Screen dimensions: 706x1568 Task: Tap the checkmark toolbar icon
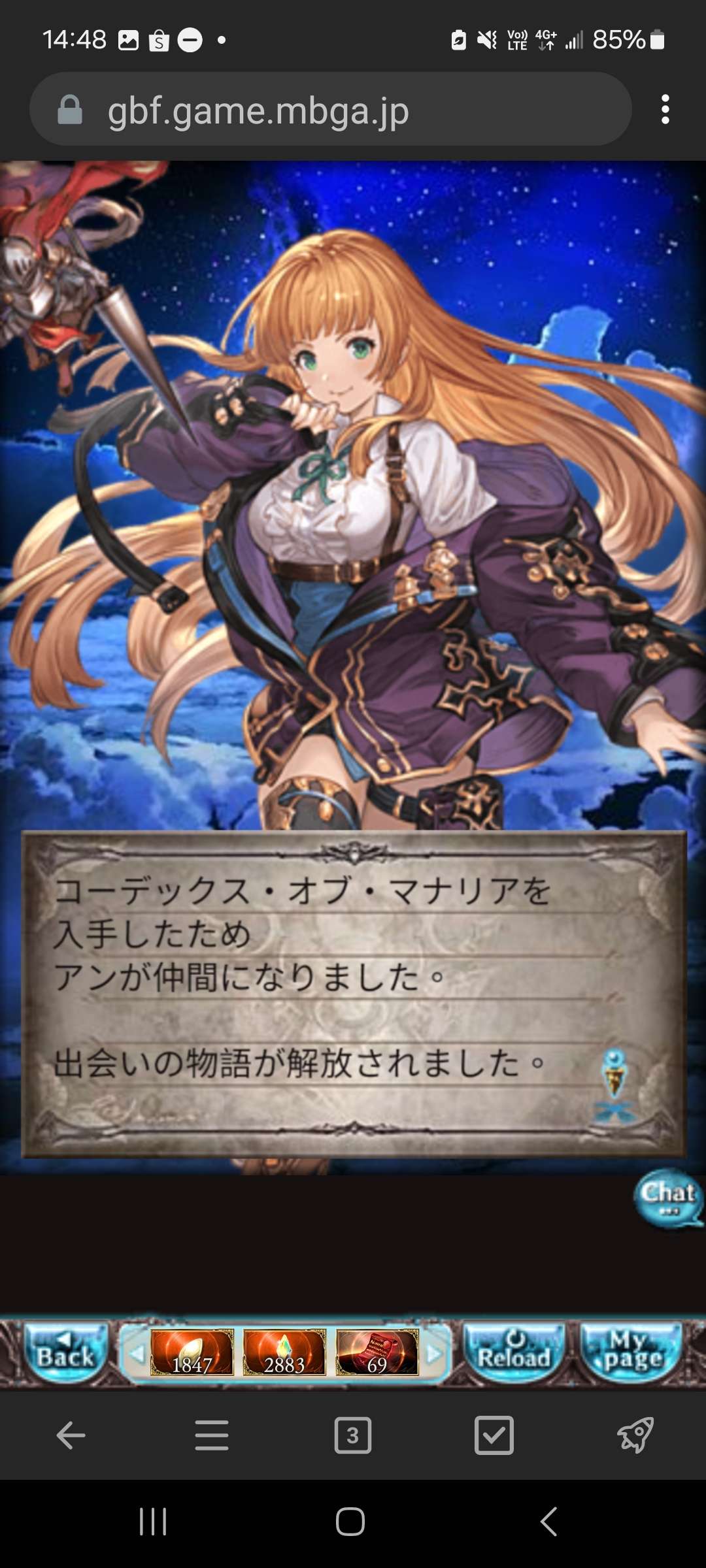pos(494,1435)
